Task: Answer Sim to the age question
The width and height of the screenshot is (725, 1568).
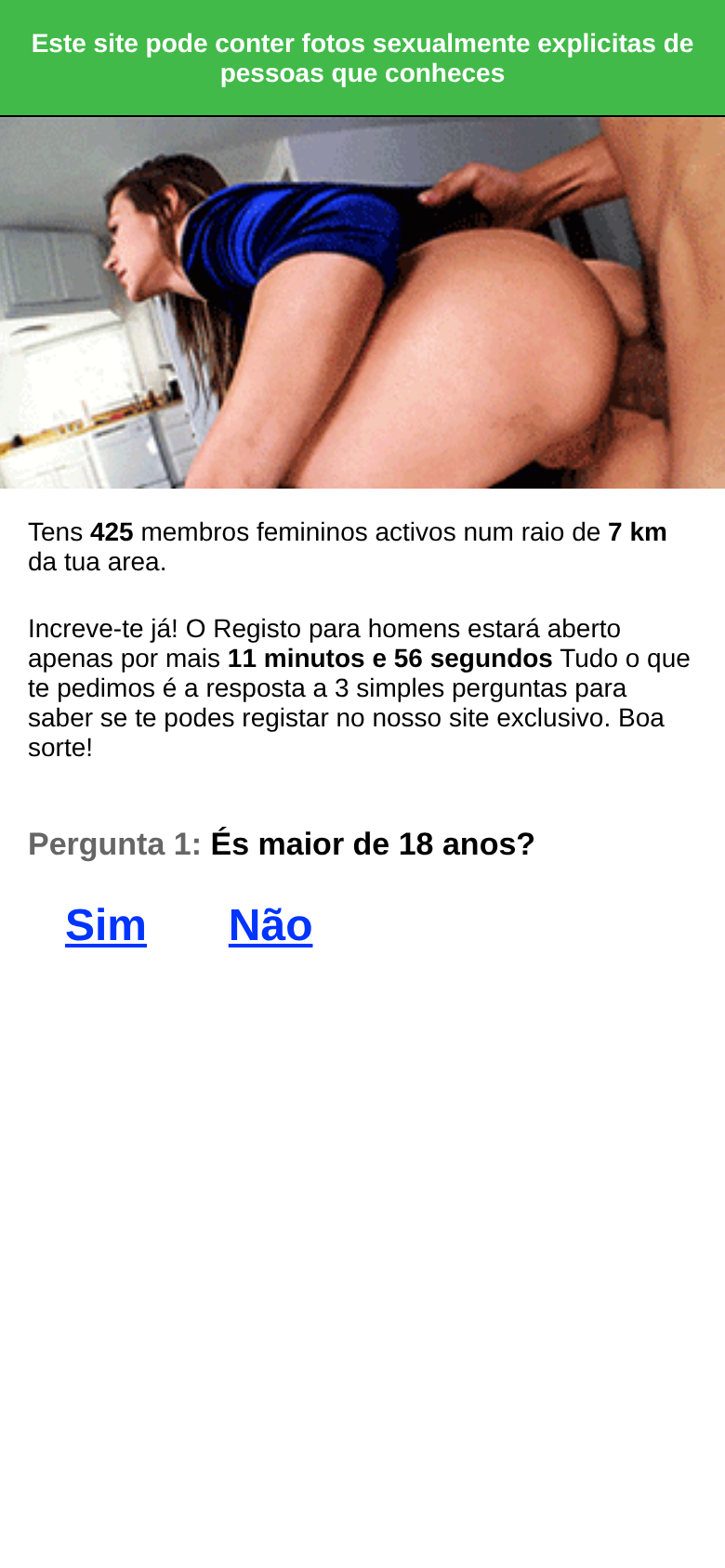Action: (106, 925)
